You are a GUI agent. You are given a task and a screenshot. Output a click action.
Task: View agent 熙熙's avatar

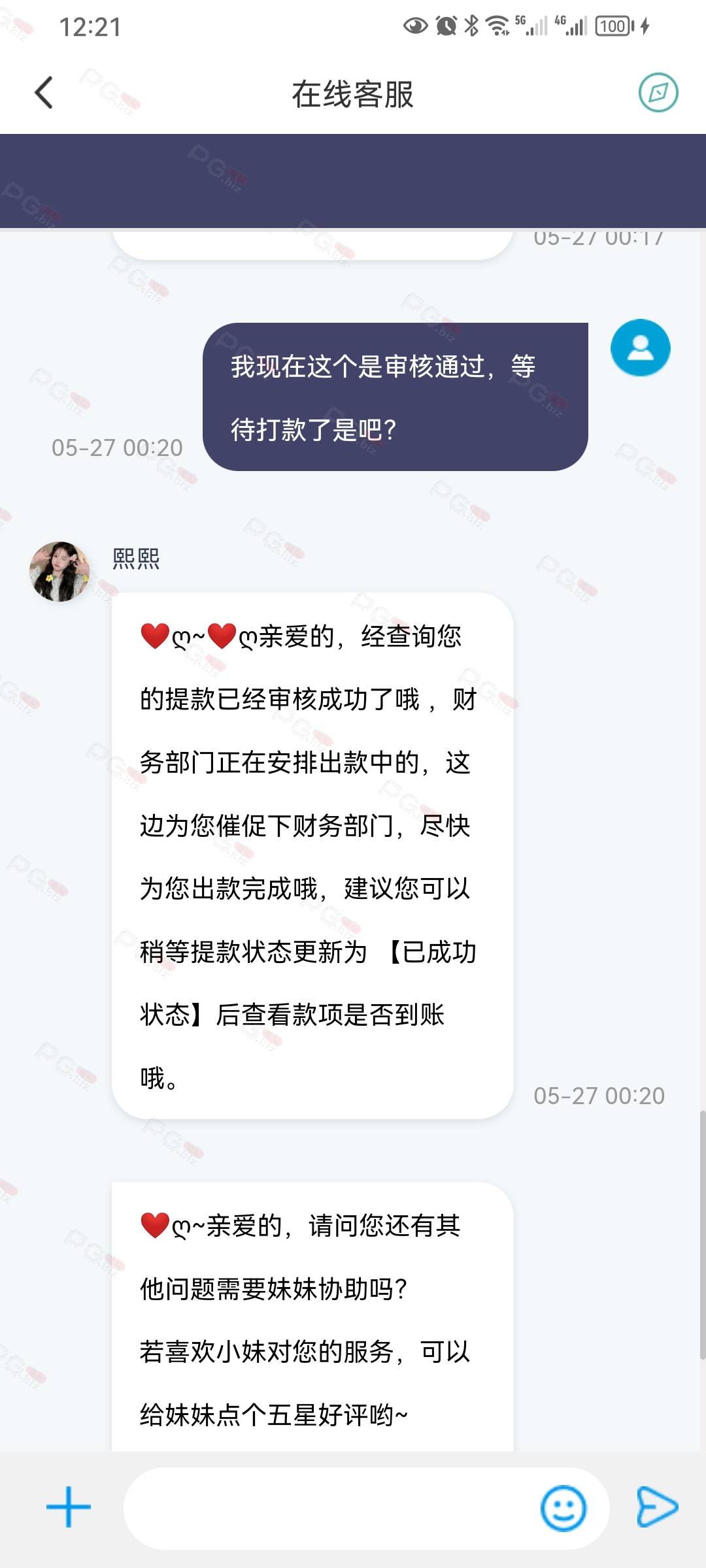(60, 572)
